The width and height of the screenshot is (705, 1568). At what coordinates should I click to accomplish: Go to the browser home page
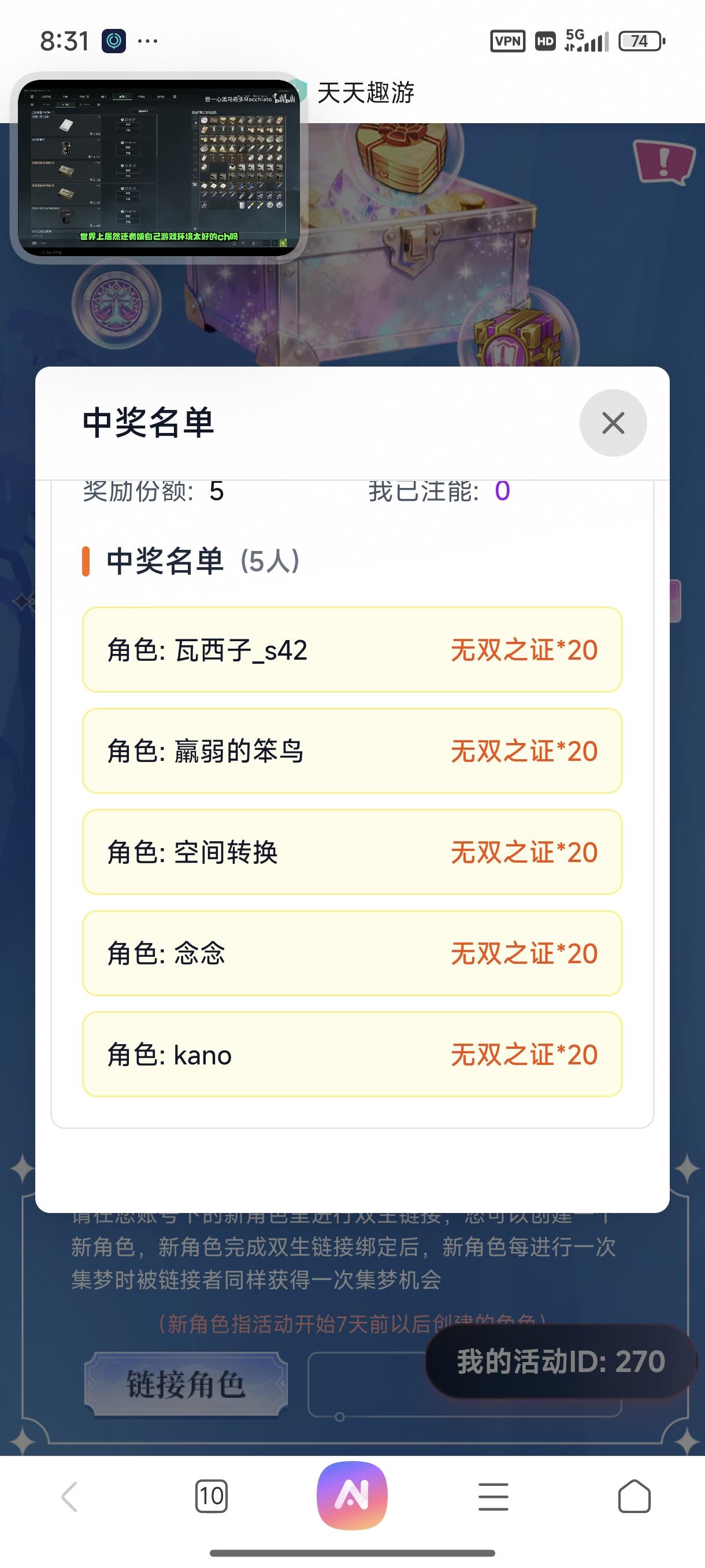click(x=634, y=1496)
